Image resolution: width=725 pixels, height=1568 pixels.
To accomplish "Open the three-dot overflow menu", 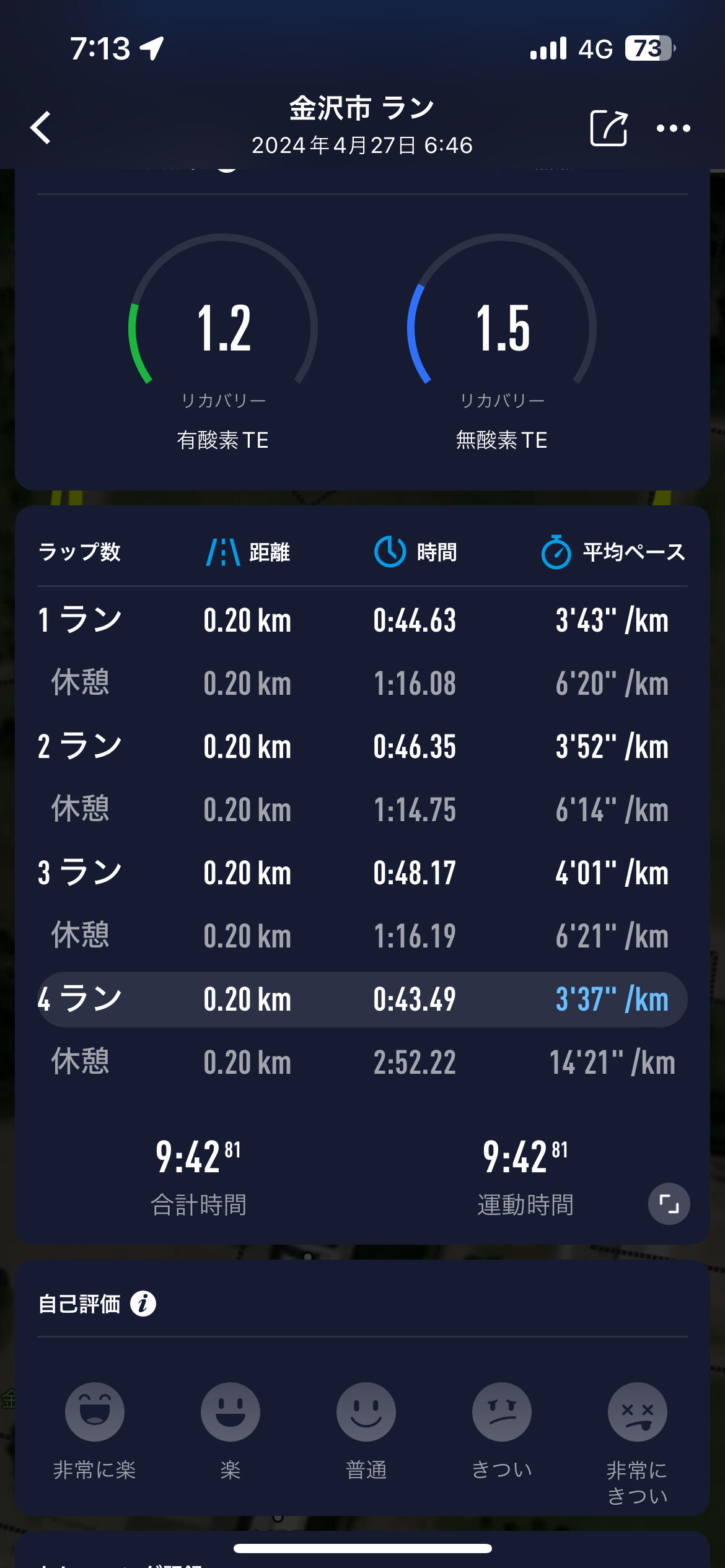I will tap(673, 128).
